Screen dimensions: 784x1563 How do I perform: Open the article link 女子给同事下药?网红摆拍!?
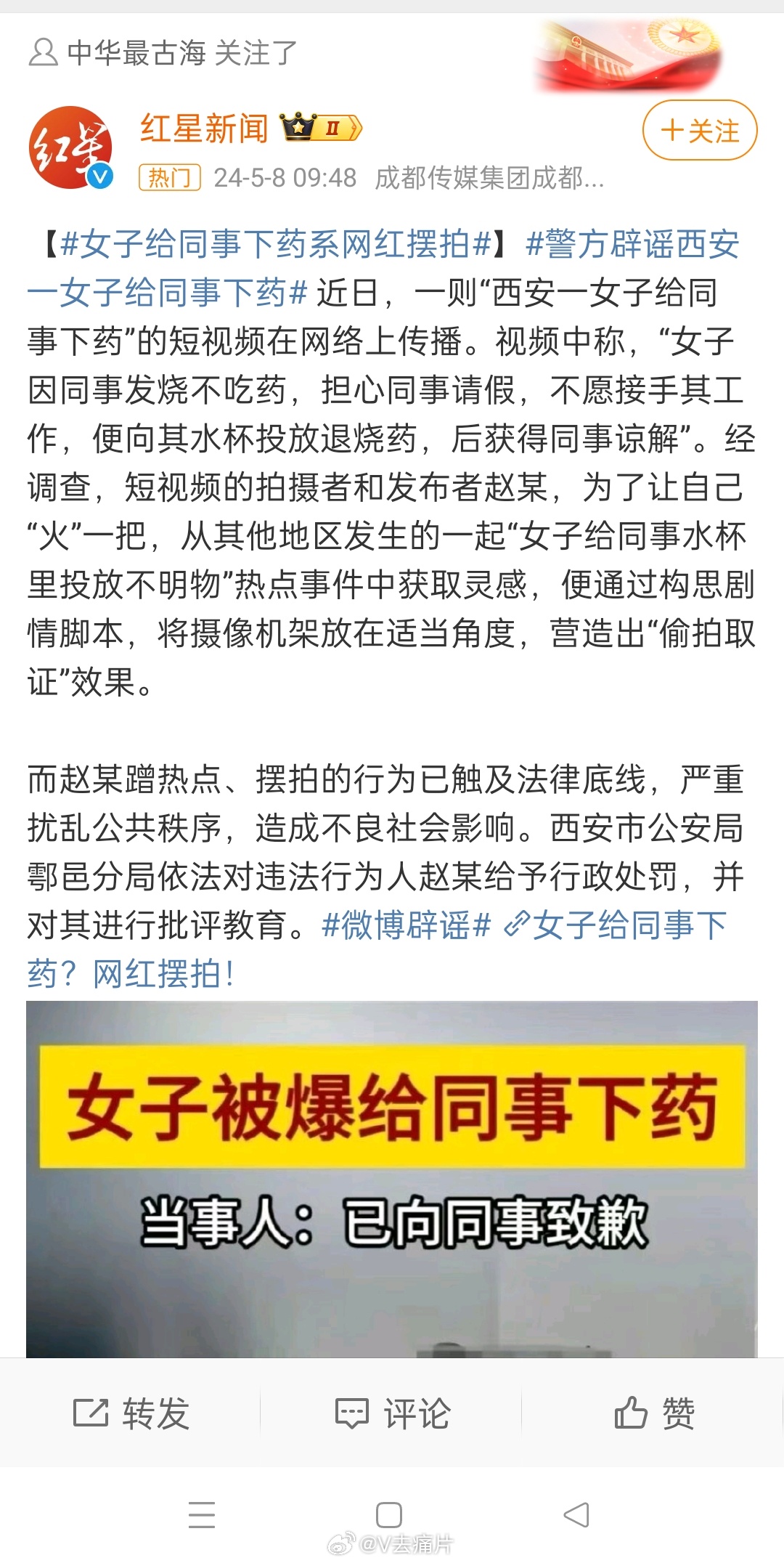(377, 949)
